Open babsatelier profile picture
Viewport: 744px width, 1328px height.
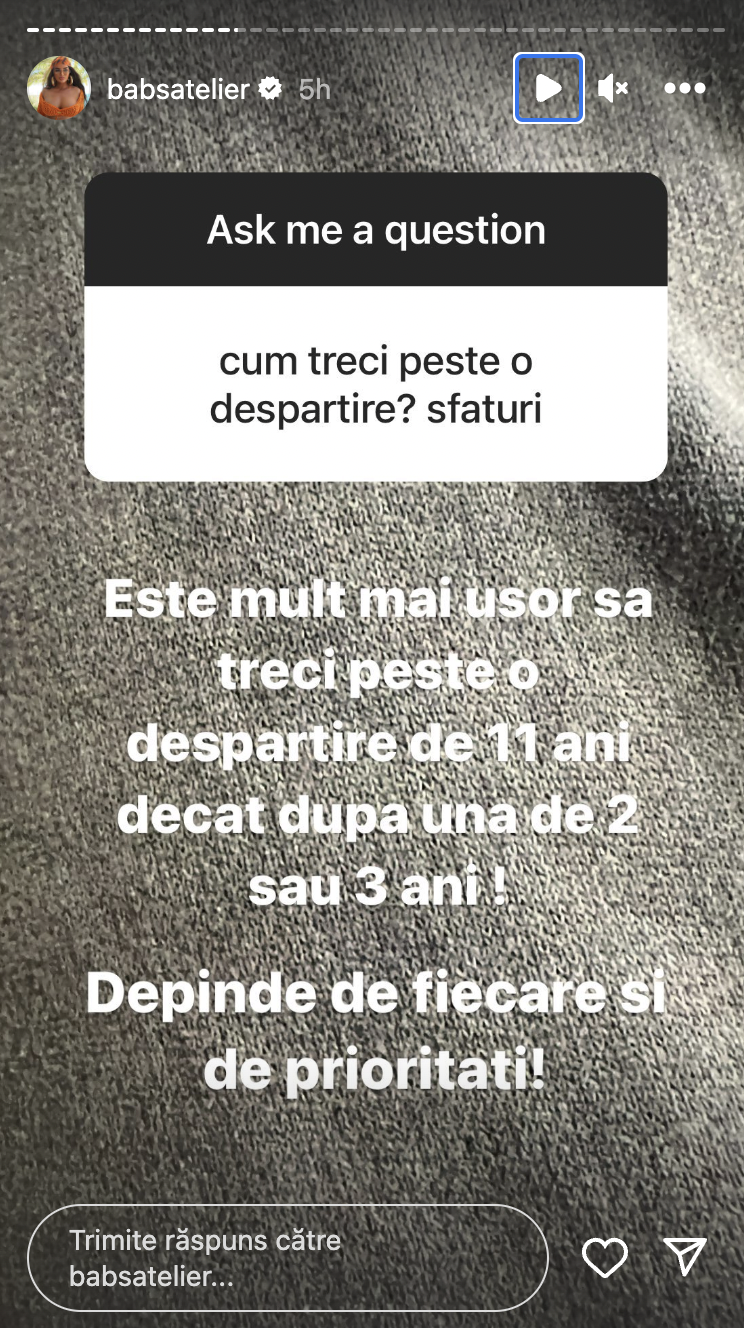point(59,88)
